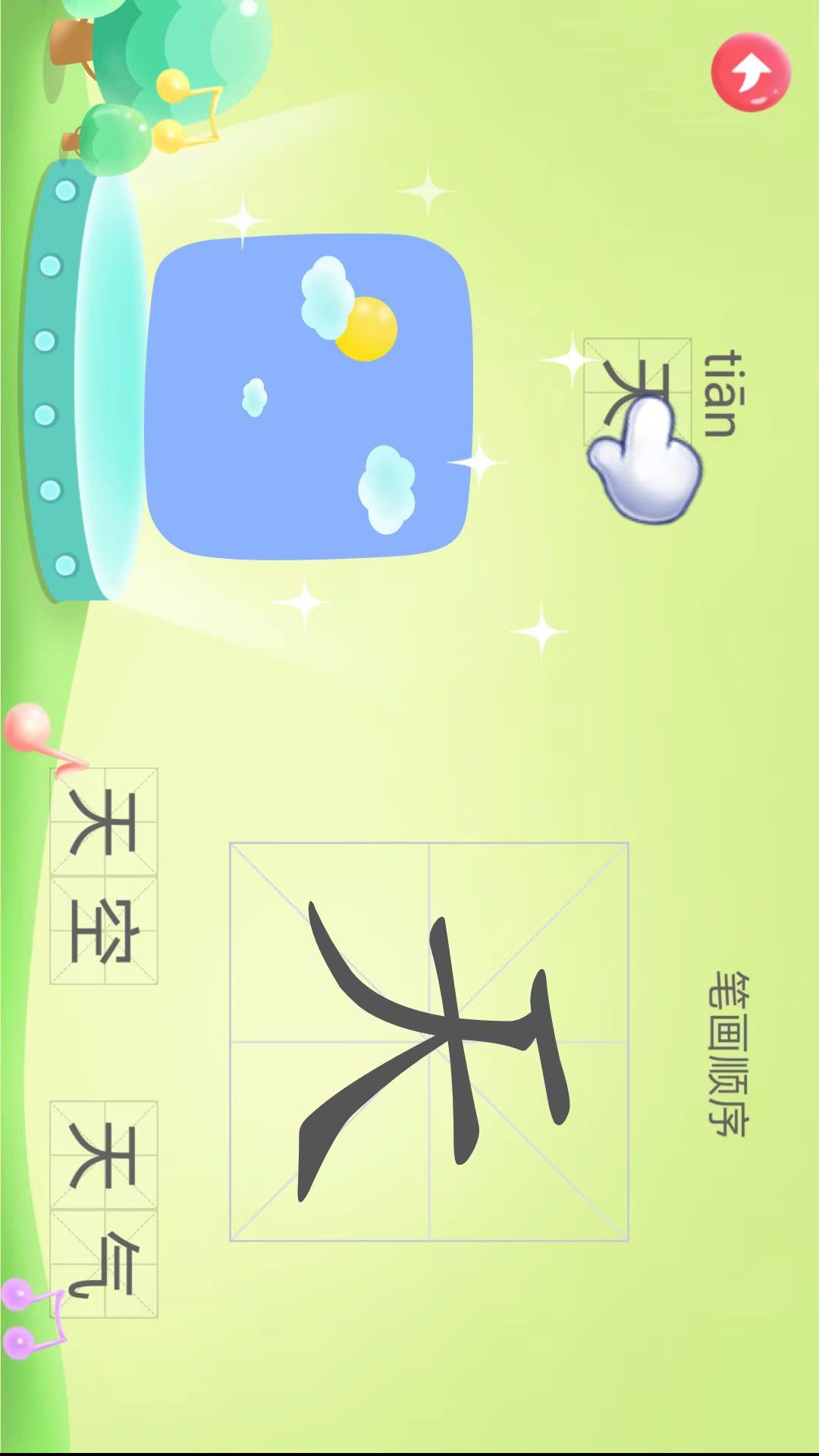
Task: Tap the large 天 stroke order grid
Action: tap(429, 1041)
